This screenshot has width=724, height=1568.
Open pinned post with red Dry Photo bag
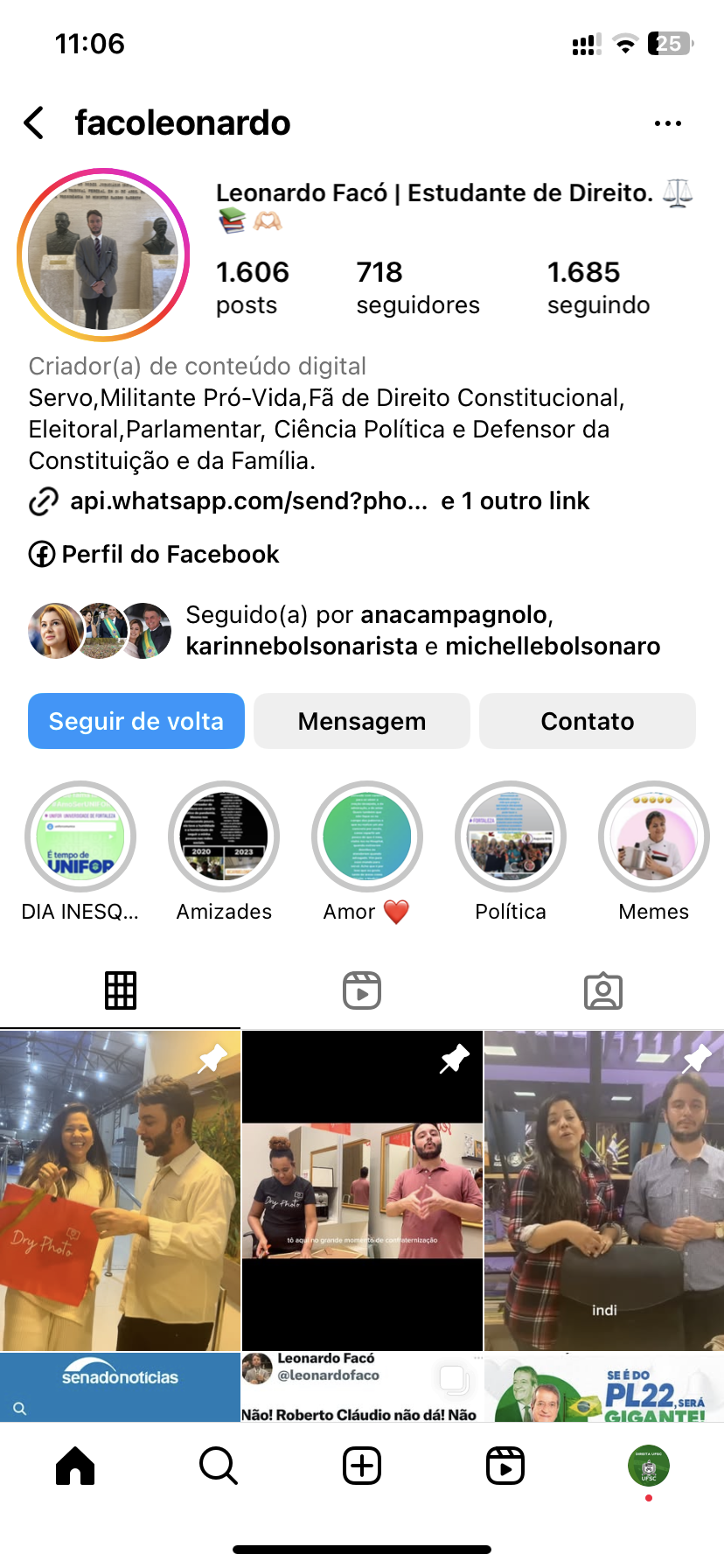120,1190
